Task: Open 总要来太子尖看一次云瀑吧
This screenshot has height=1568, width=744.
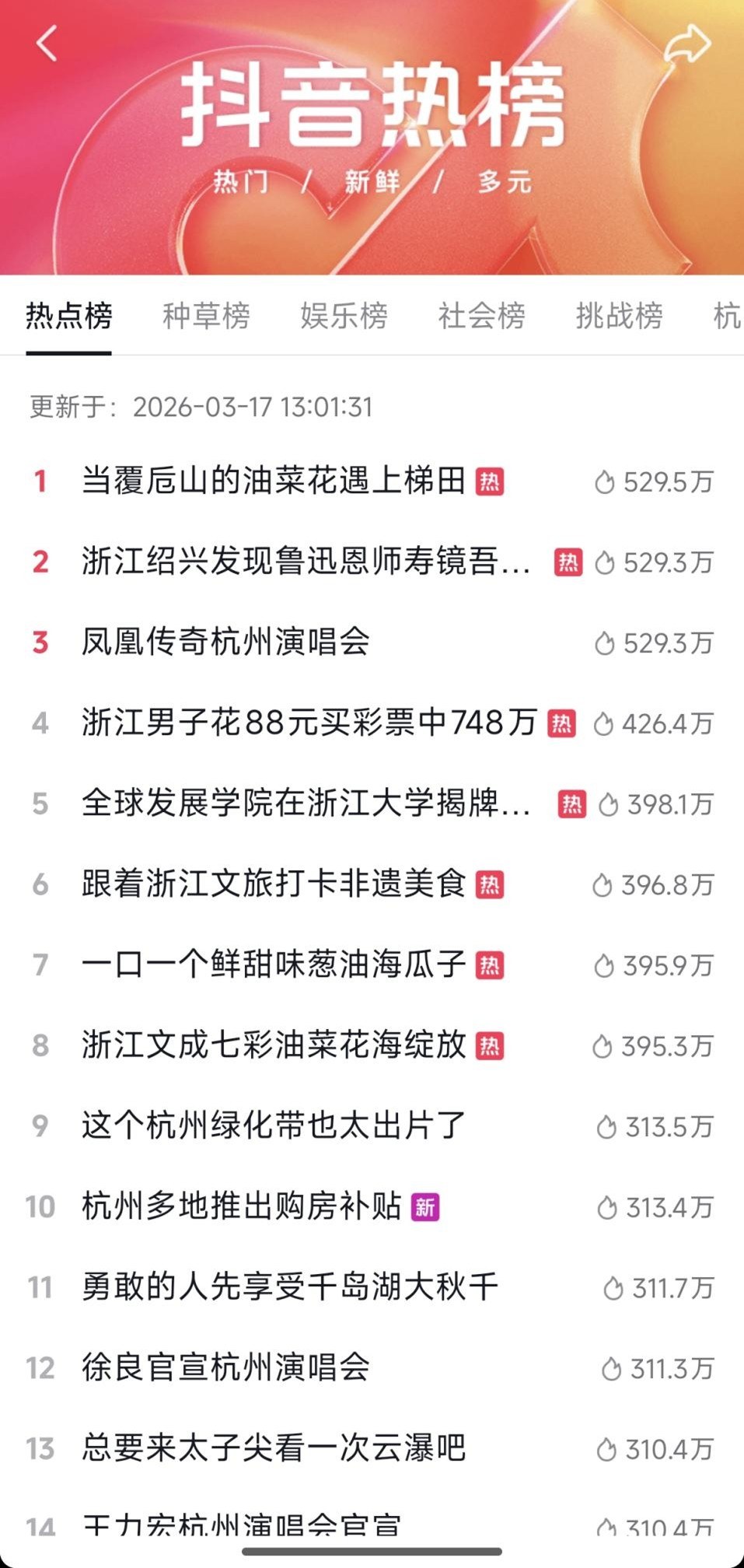Action: [x=274, y=1448]
